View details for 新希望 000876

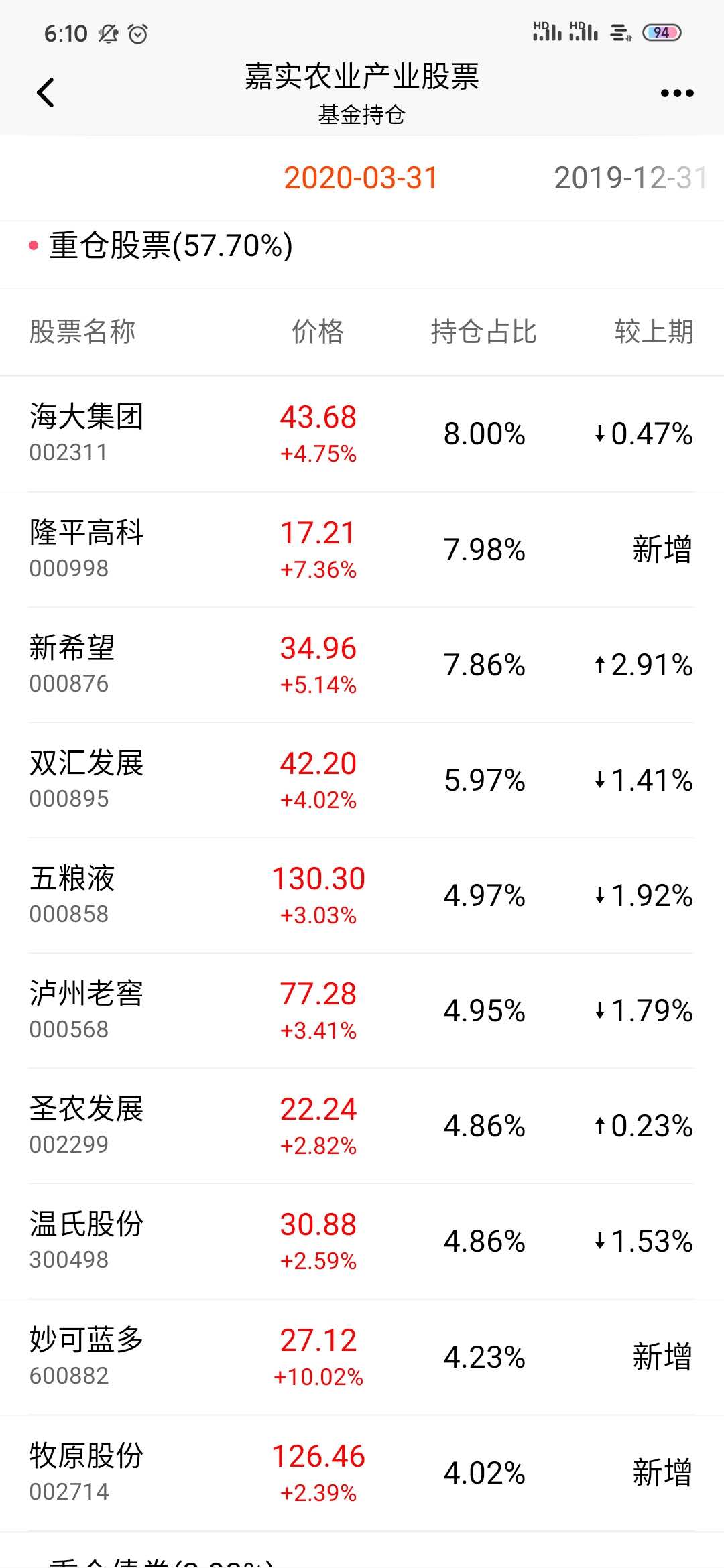[362, 665]
